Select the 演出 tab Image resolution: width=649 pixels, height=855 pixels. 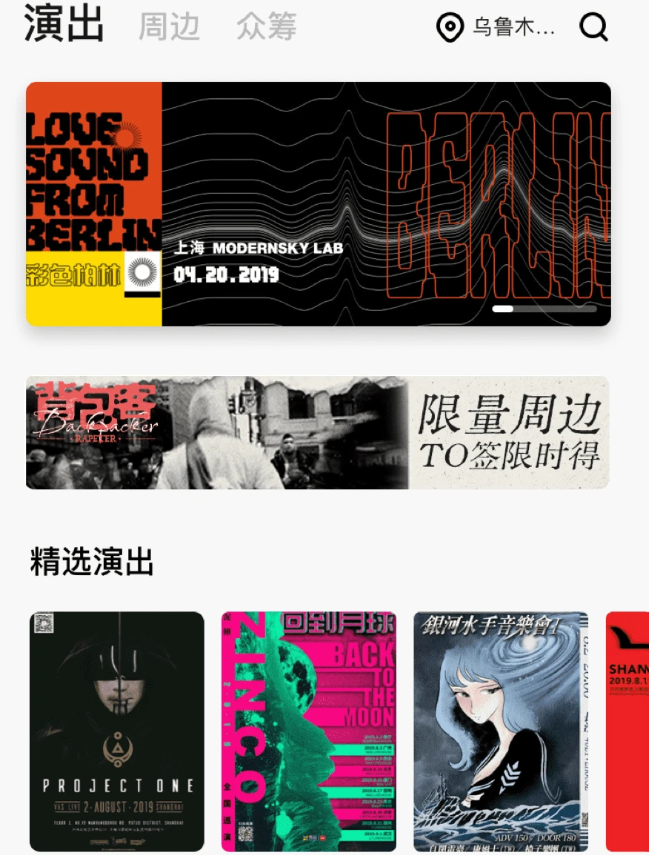pos(64,25)
